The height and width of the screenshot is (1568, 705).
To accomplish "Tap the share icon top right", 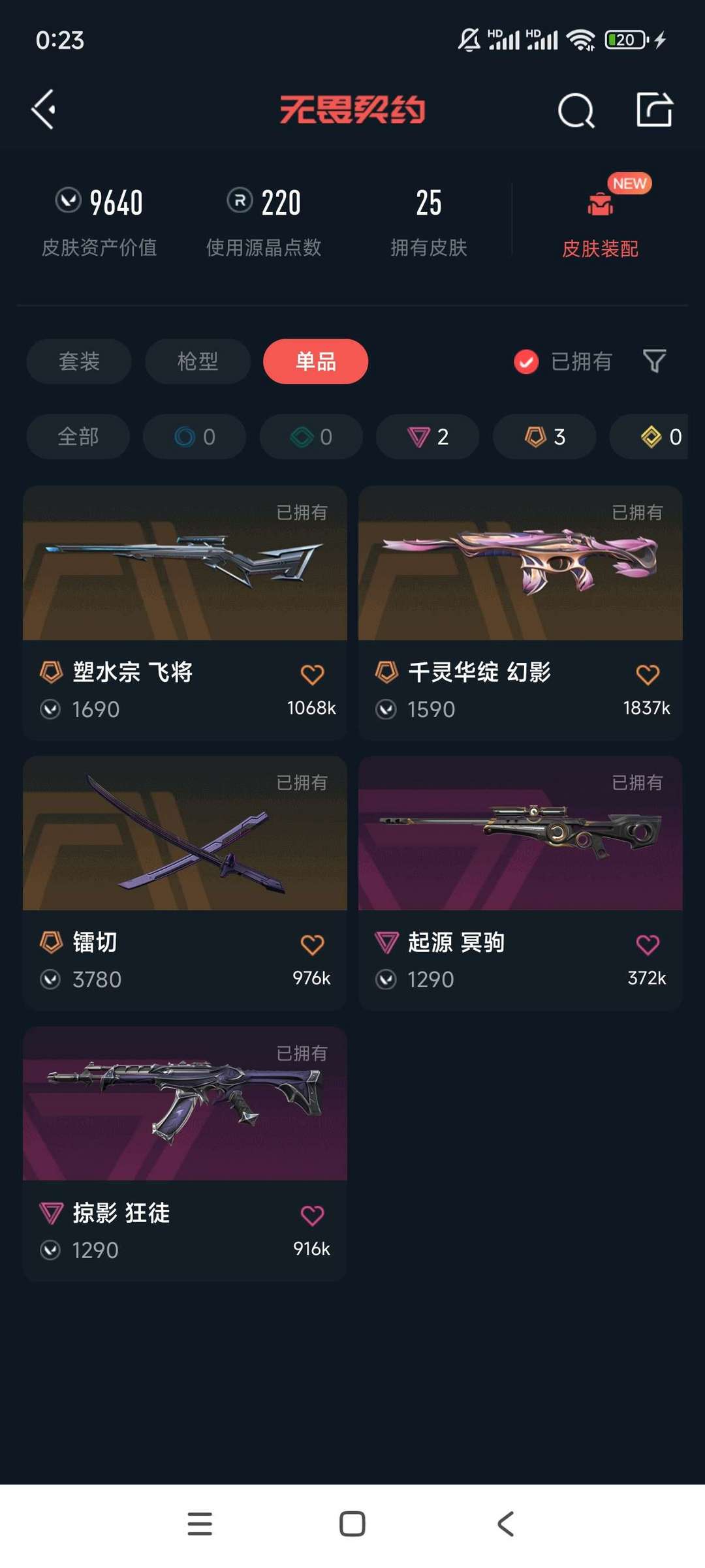I will click(655, 110).
